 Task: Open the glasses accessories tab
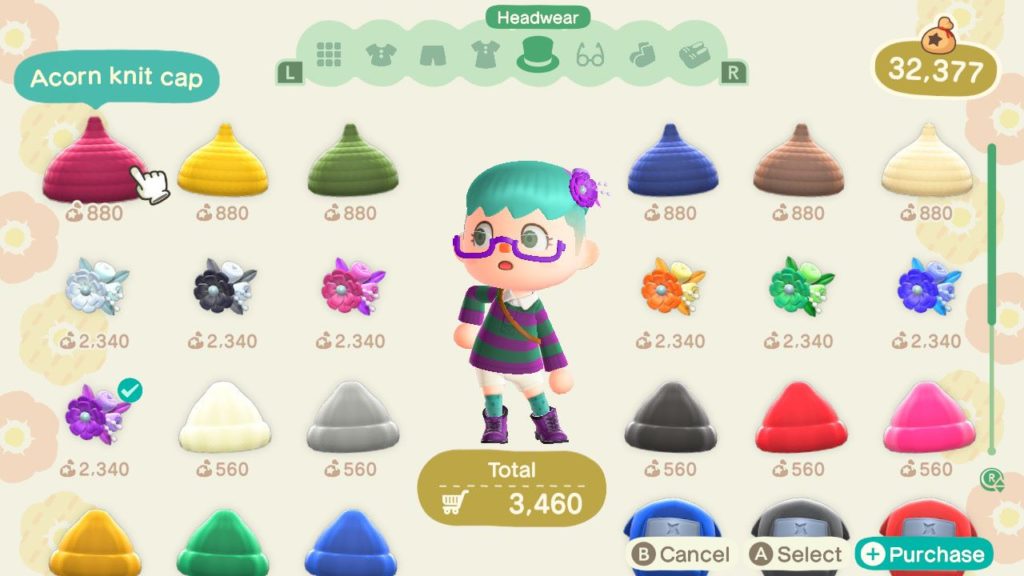[591, 55]
